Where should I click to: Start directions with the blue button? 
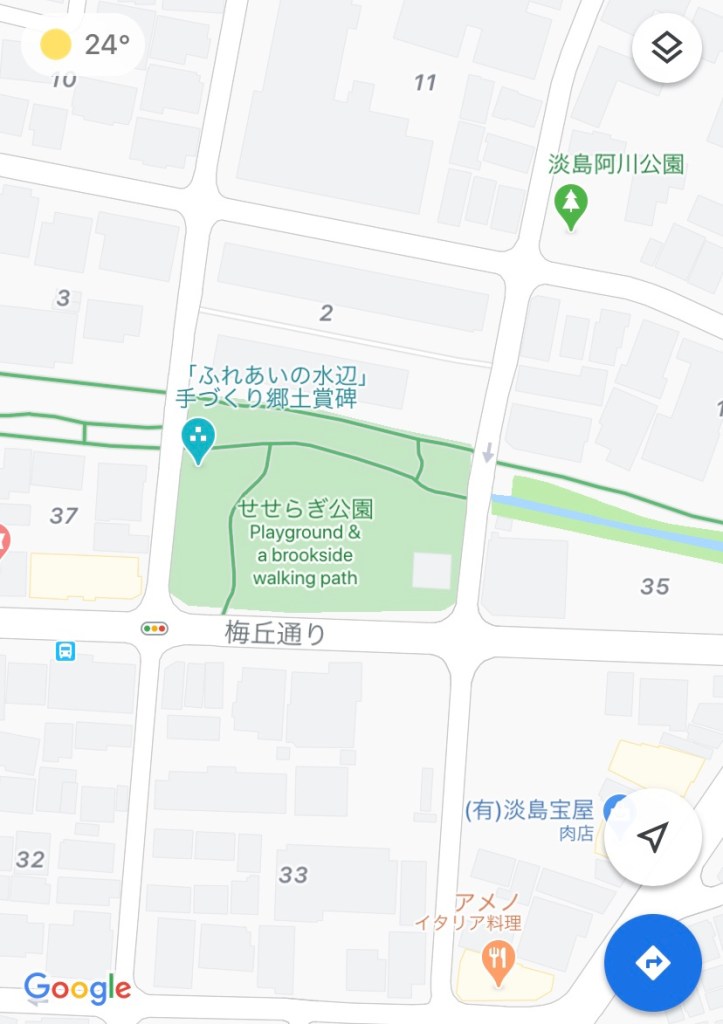point(653,963)
